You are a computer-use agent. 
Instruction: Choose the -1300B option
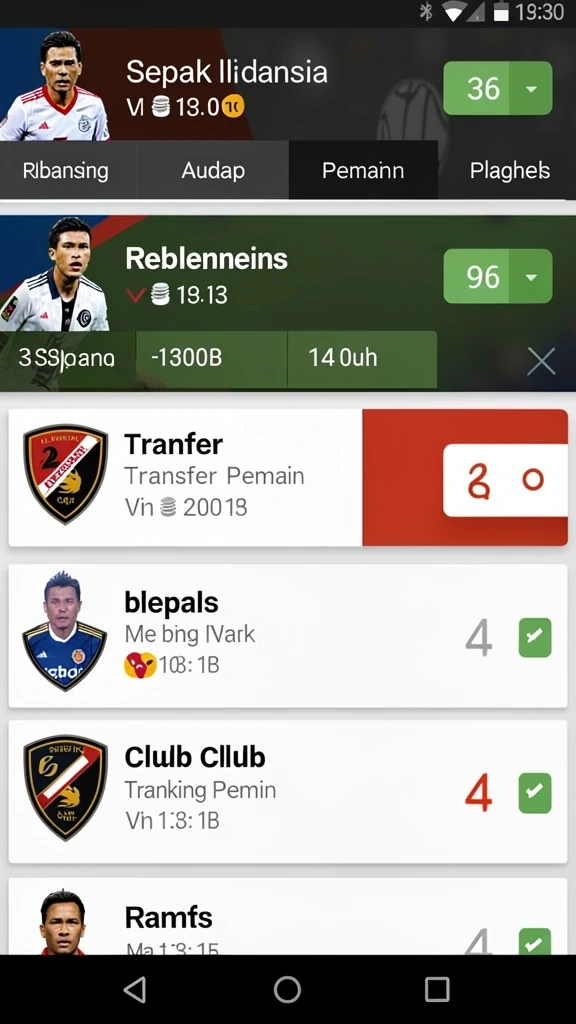coord(212,358)
